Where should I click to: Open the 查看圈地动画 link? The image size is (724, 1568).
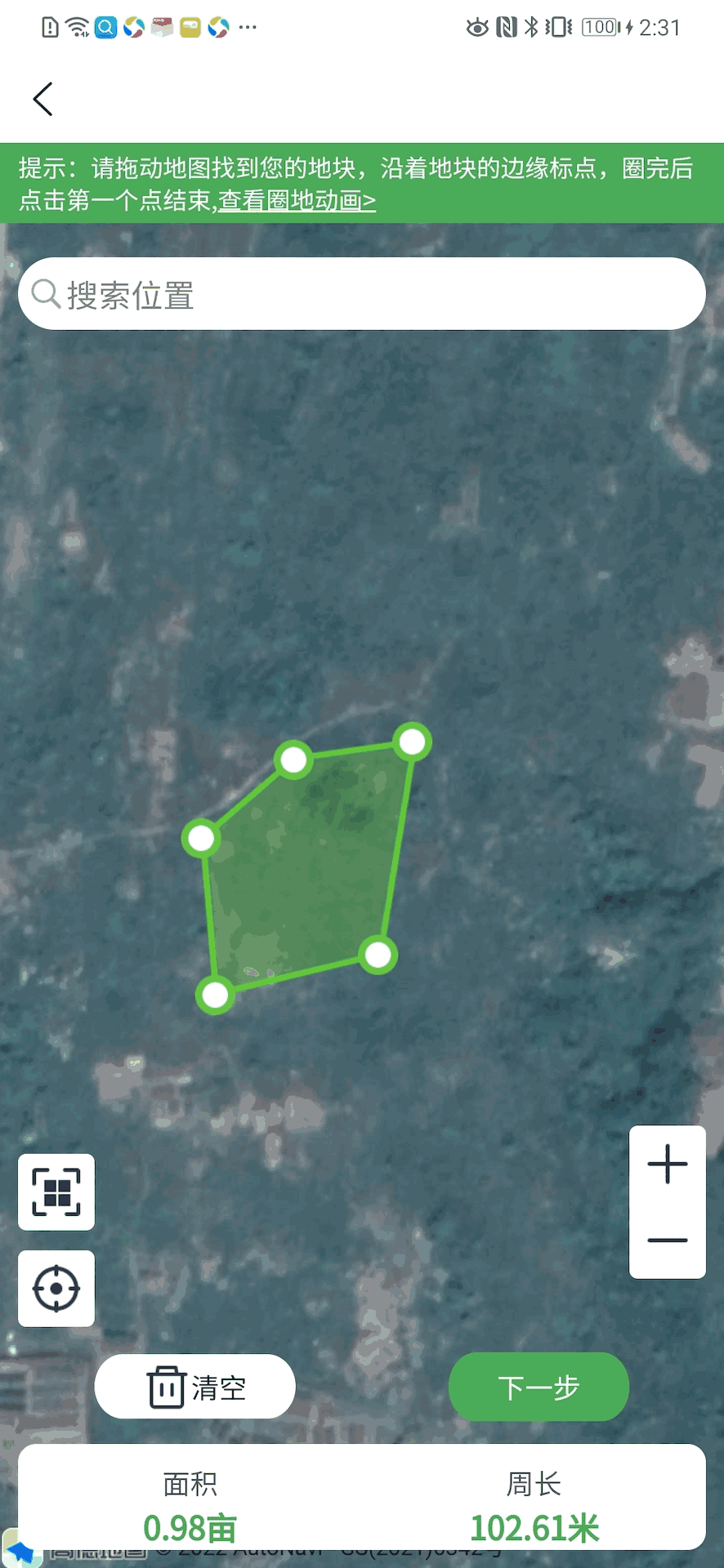[x=297, y=200]
